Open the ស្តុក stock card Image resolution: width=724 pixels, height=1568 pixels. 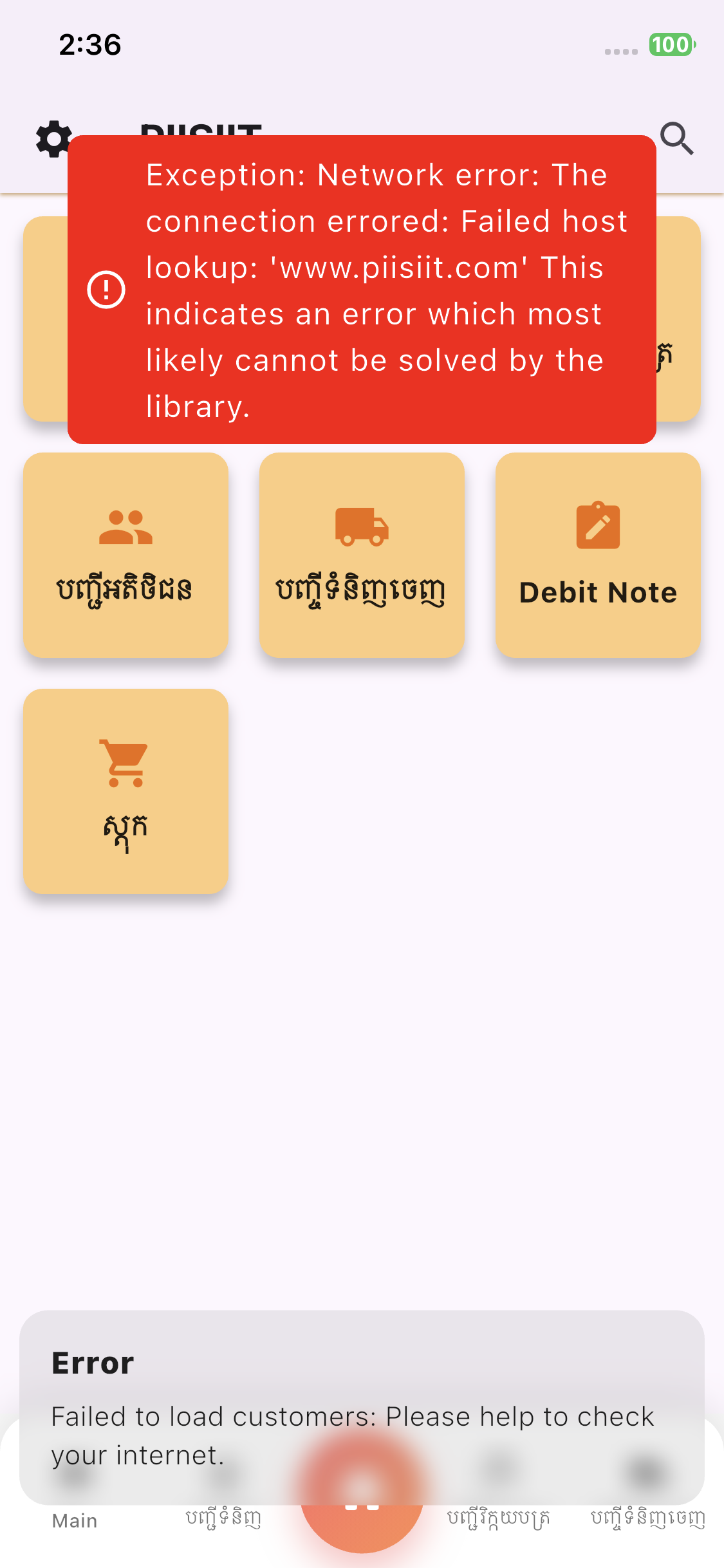125,791
